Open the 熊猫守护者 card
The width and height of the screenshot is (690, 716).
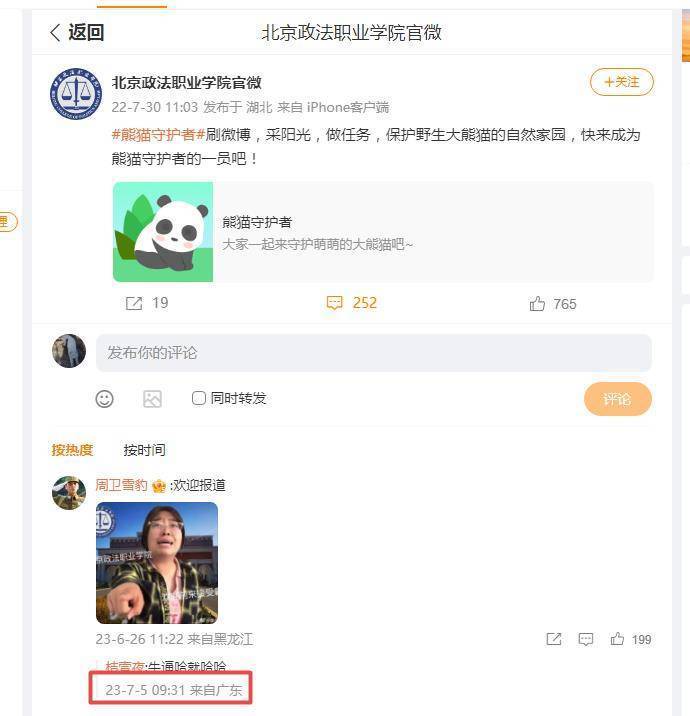point(383,232)
